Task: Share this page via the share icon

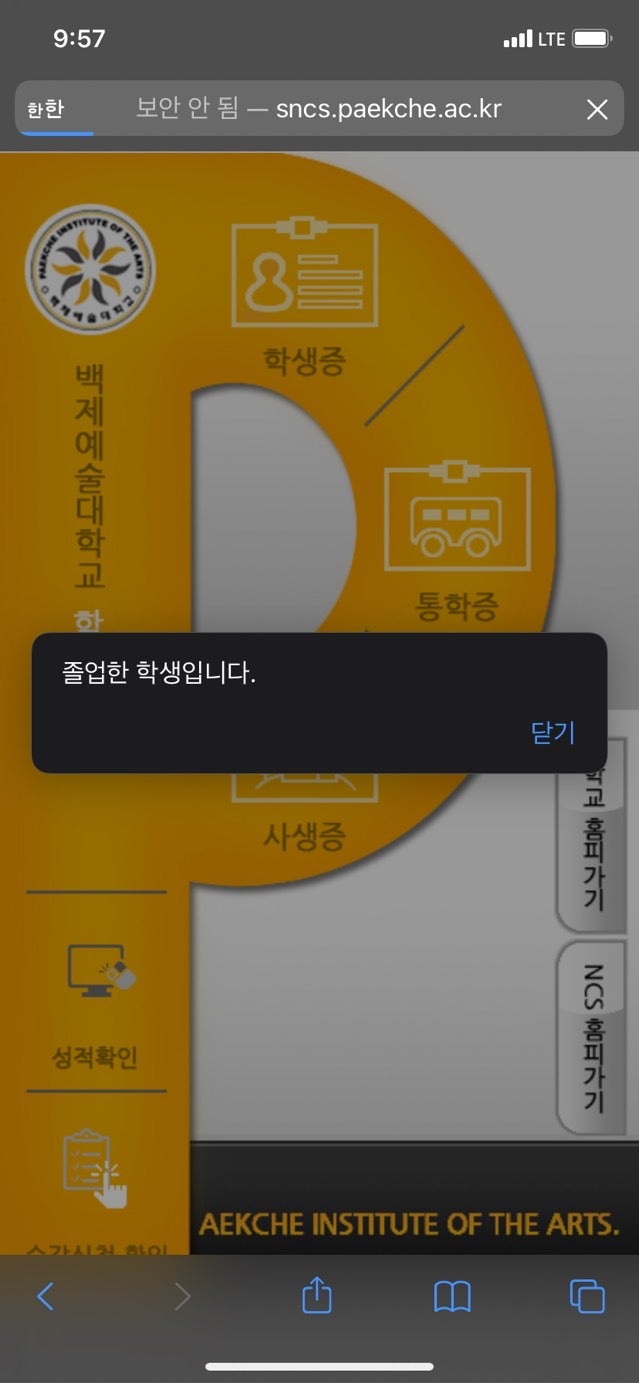Action: tap(316, 1296)
